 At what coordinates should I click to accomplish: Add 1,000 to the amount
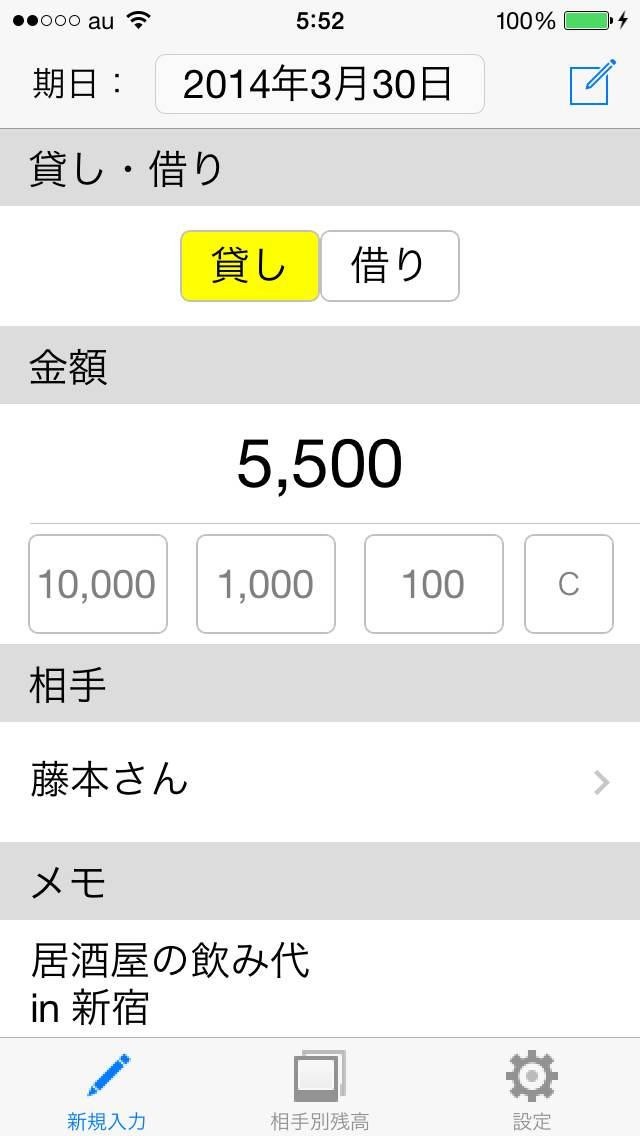(x=266, y=584)
